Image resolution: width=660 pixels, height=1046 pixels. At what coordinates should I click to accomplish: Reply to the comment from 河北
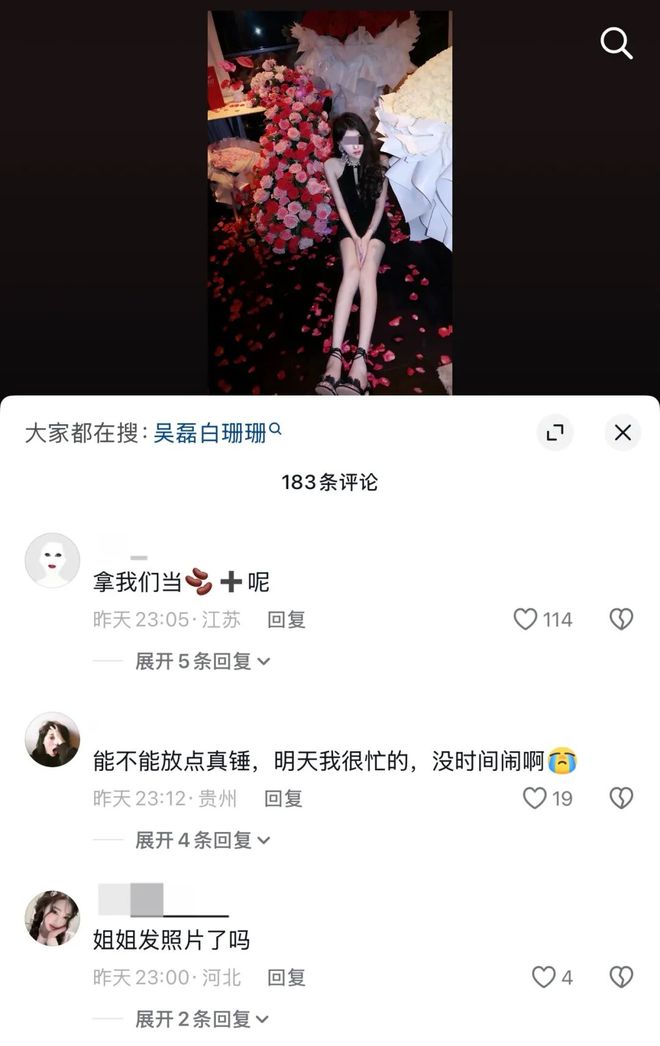[286, 977]
